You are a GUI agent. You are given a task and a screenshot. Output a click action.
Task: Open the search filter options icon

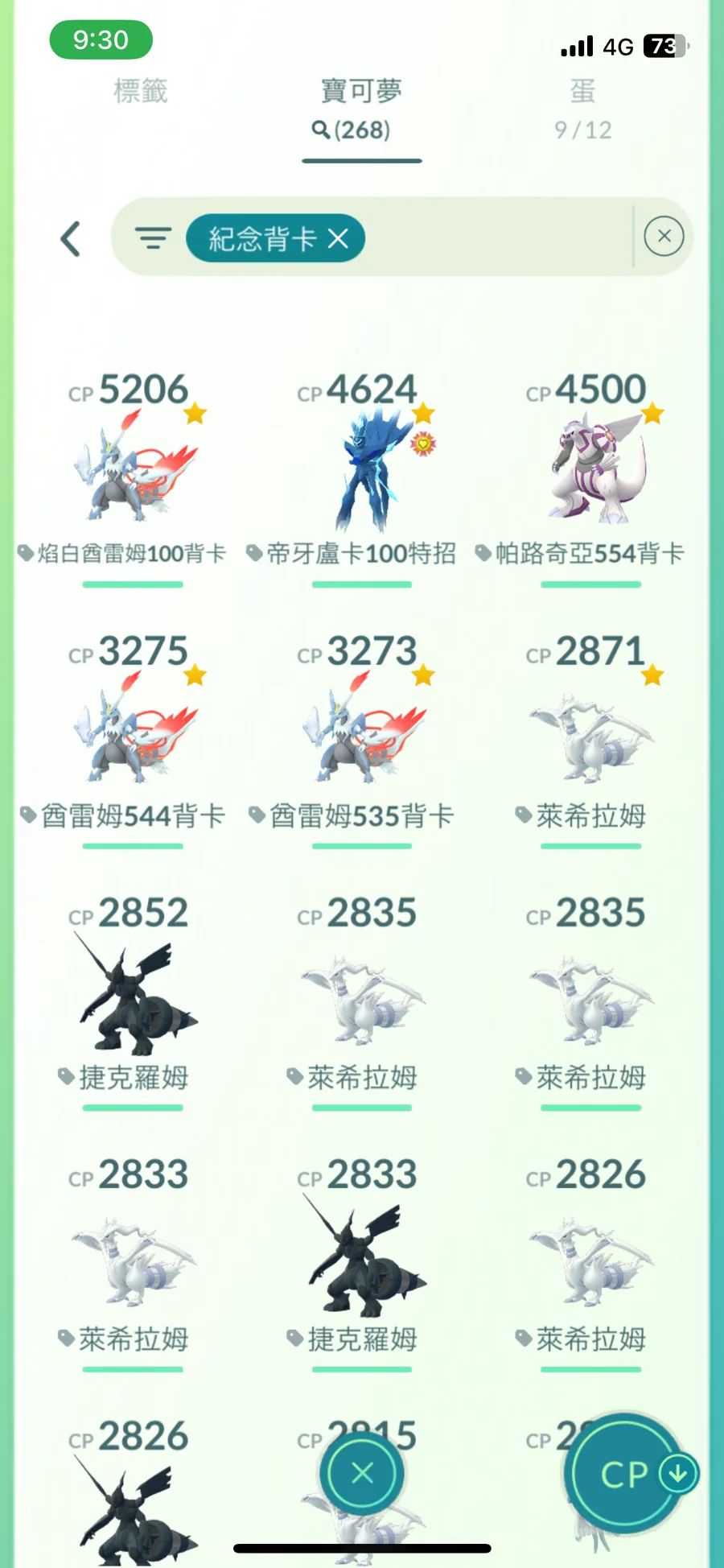(153, 238)
